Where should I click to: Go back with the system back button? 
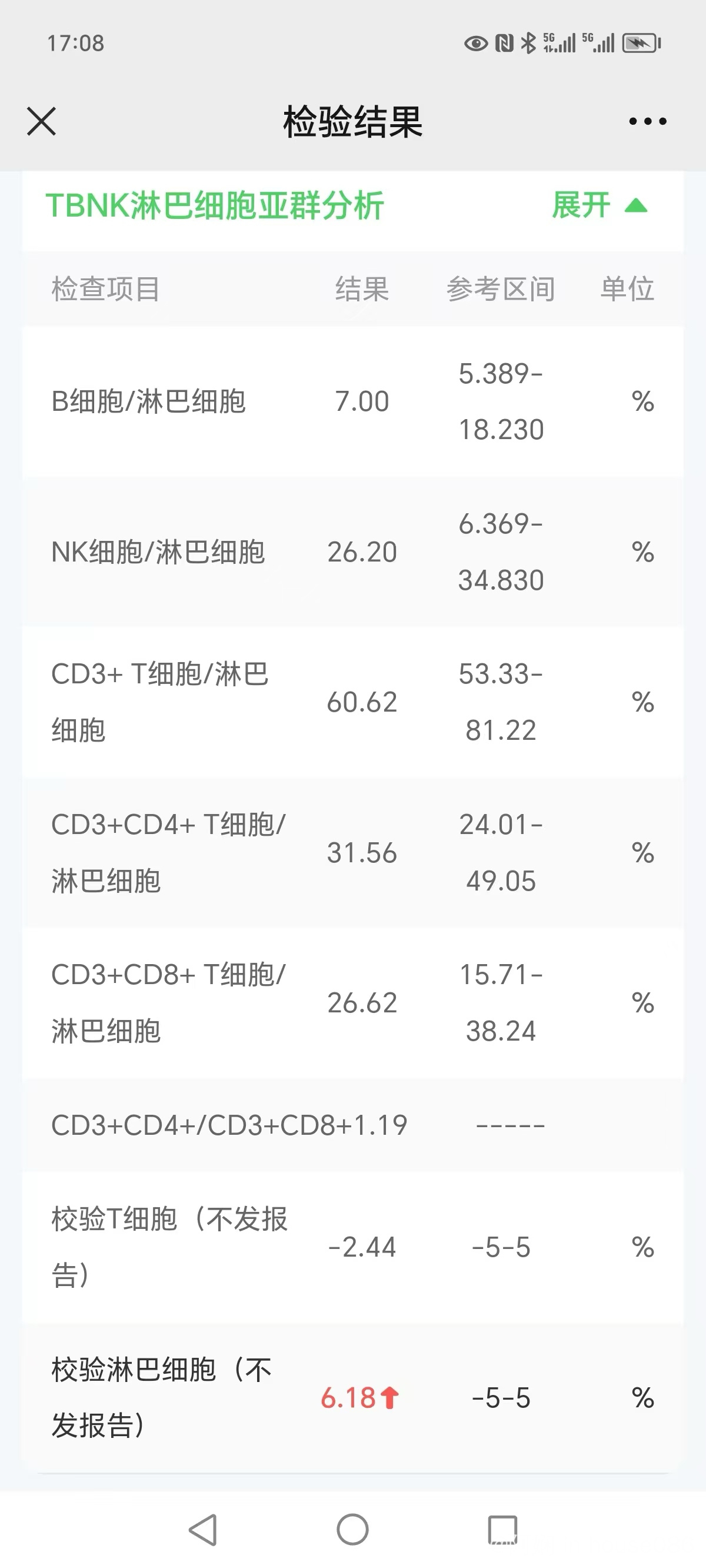tap(204, 1530)
